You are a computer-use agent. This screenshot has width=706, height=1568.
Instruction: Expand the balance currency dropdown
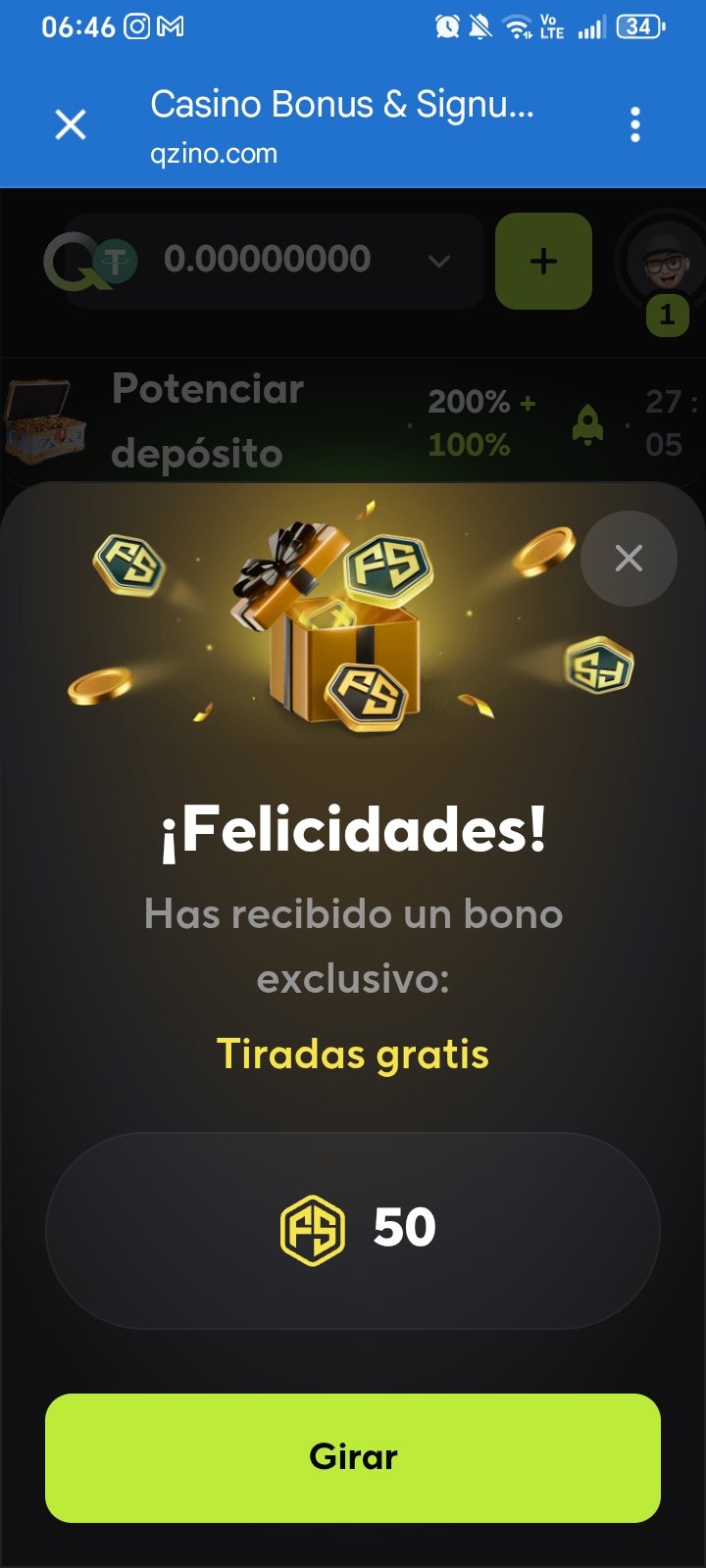point(439,261)
